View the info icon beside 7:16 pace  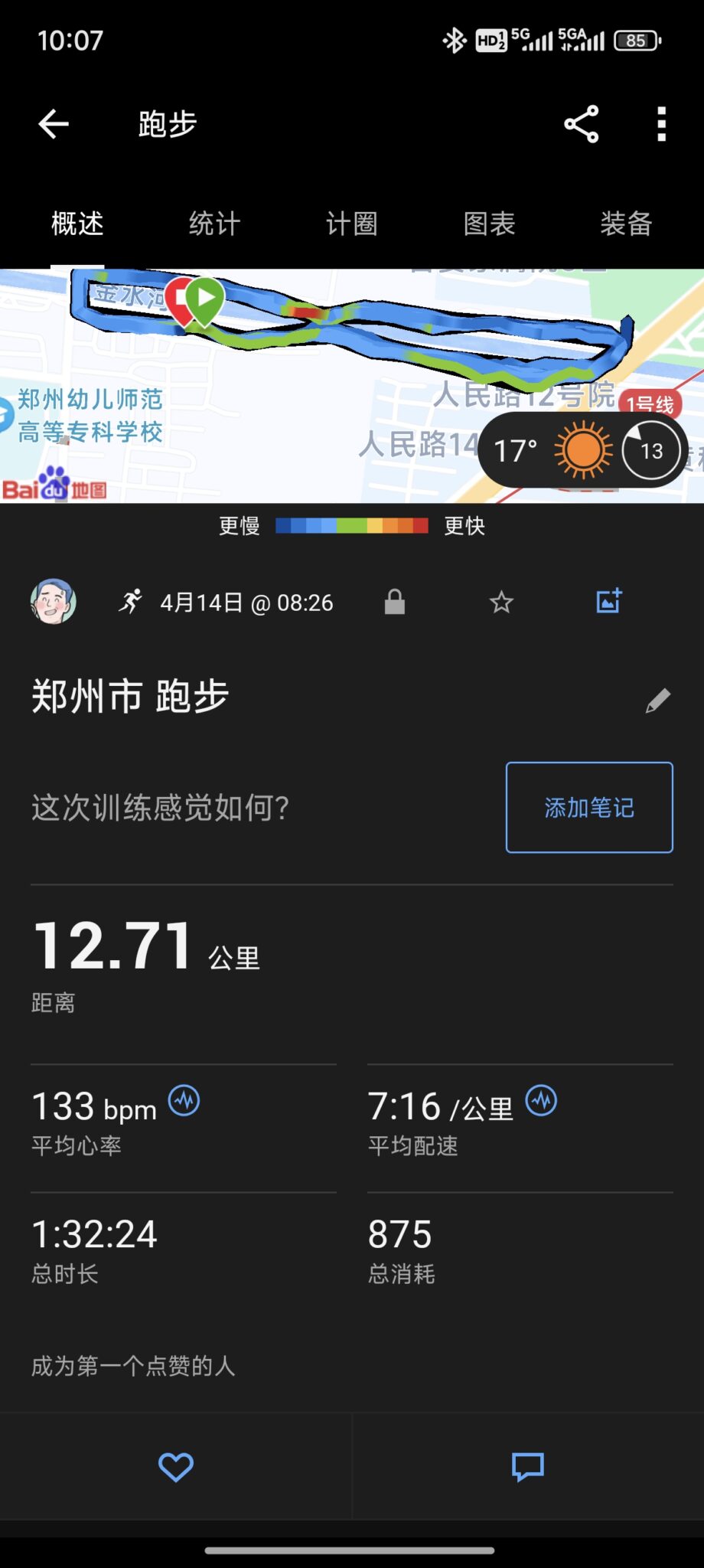[541, 1101]
